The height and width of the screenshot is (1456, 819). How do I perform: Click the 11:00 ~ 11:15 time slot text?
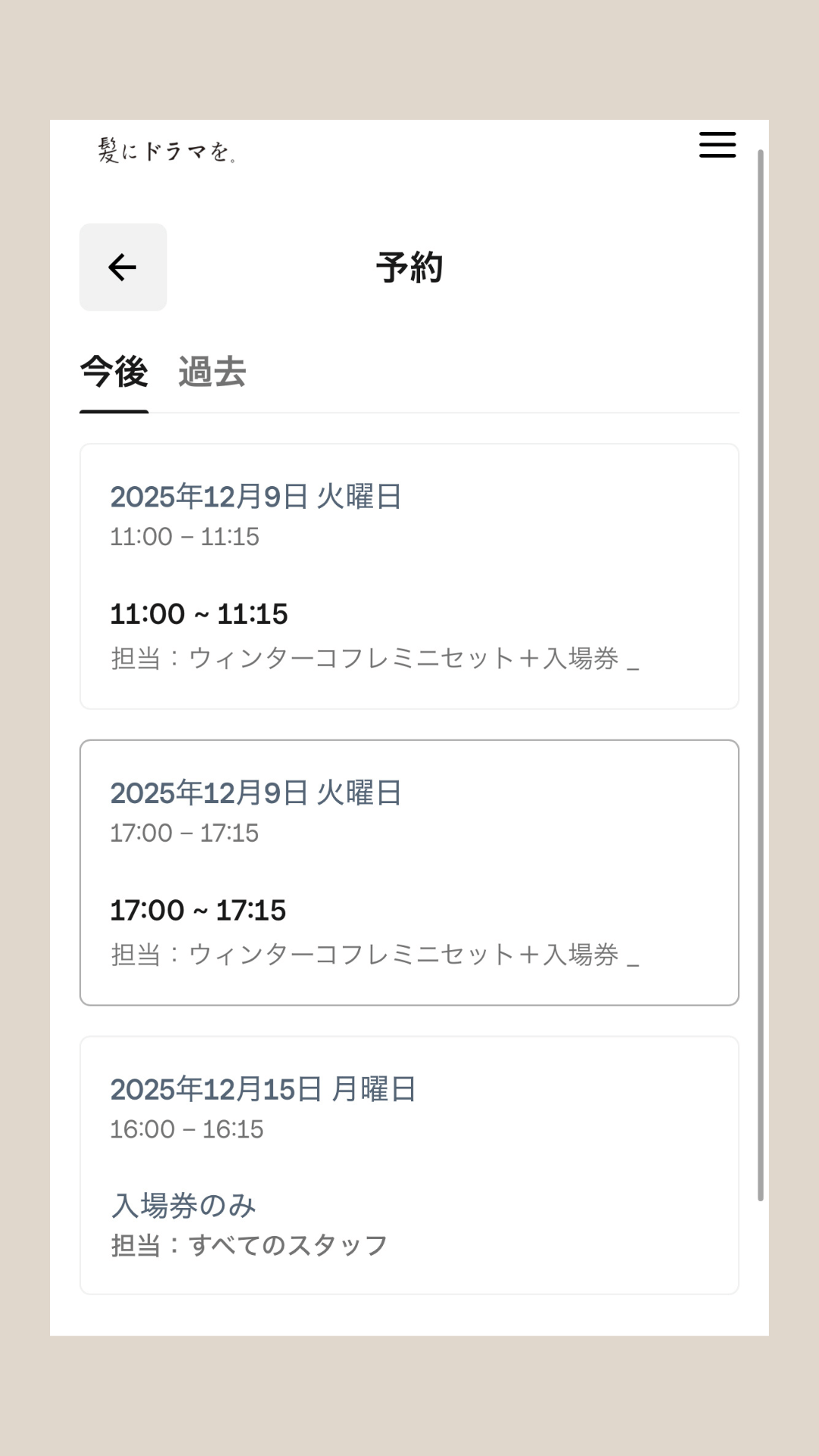pyautogui.click(x=199, y=614)
